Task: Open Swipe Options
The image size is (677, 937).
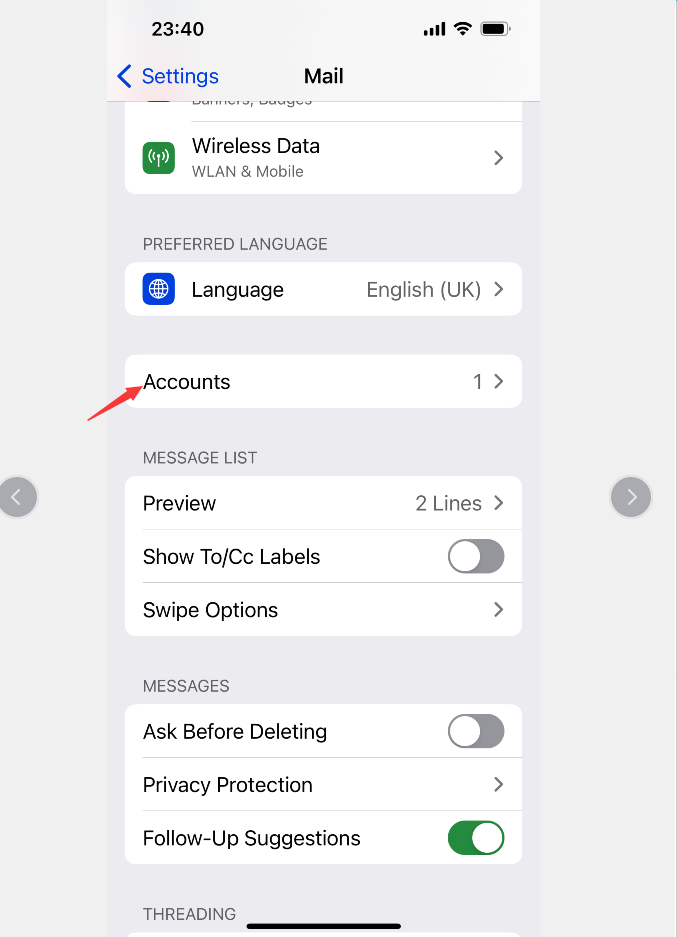Action: 322,610
